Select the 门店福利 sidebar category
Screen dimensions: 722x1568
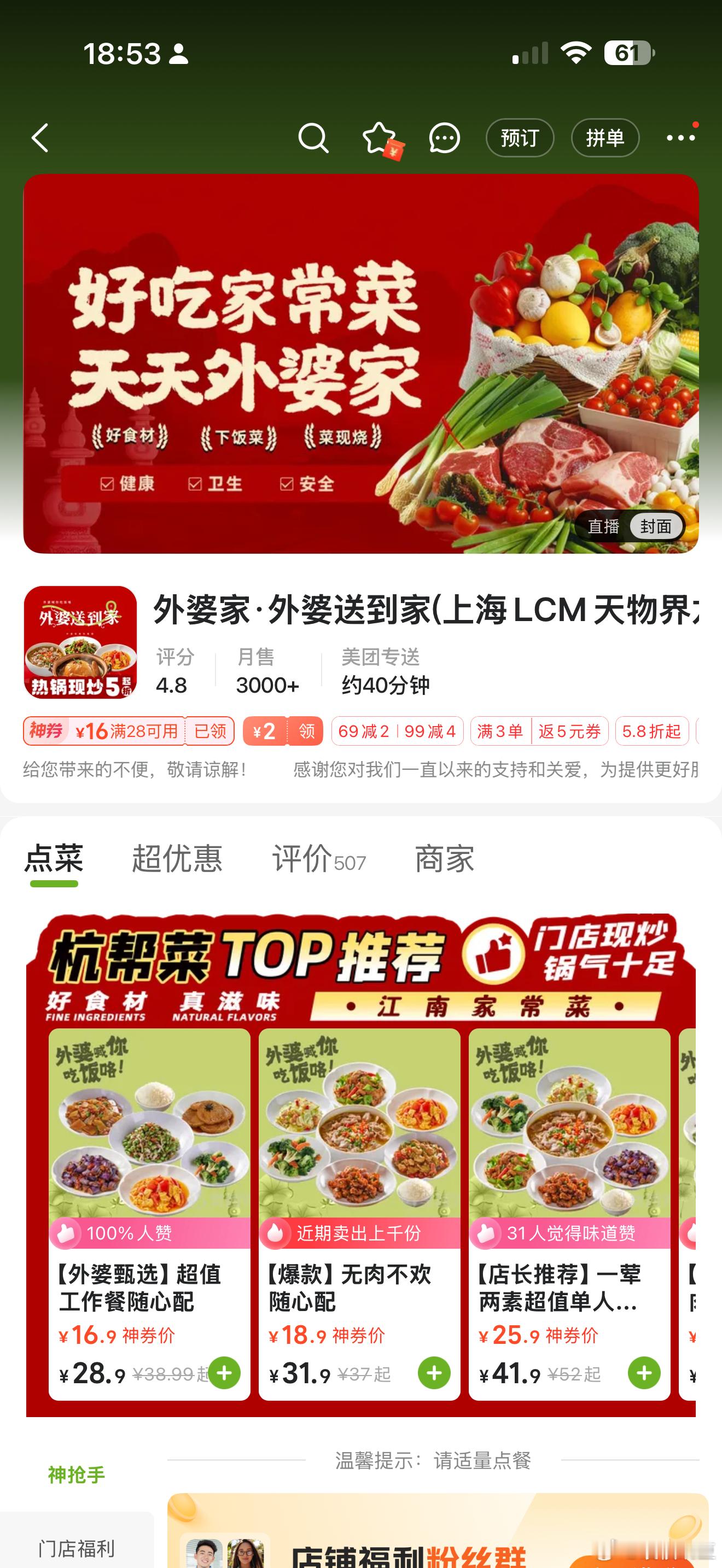click(75, 1548)
